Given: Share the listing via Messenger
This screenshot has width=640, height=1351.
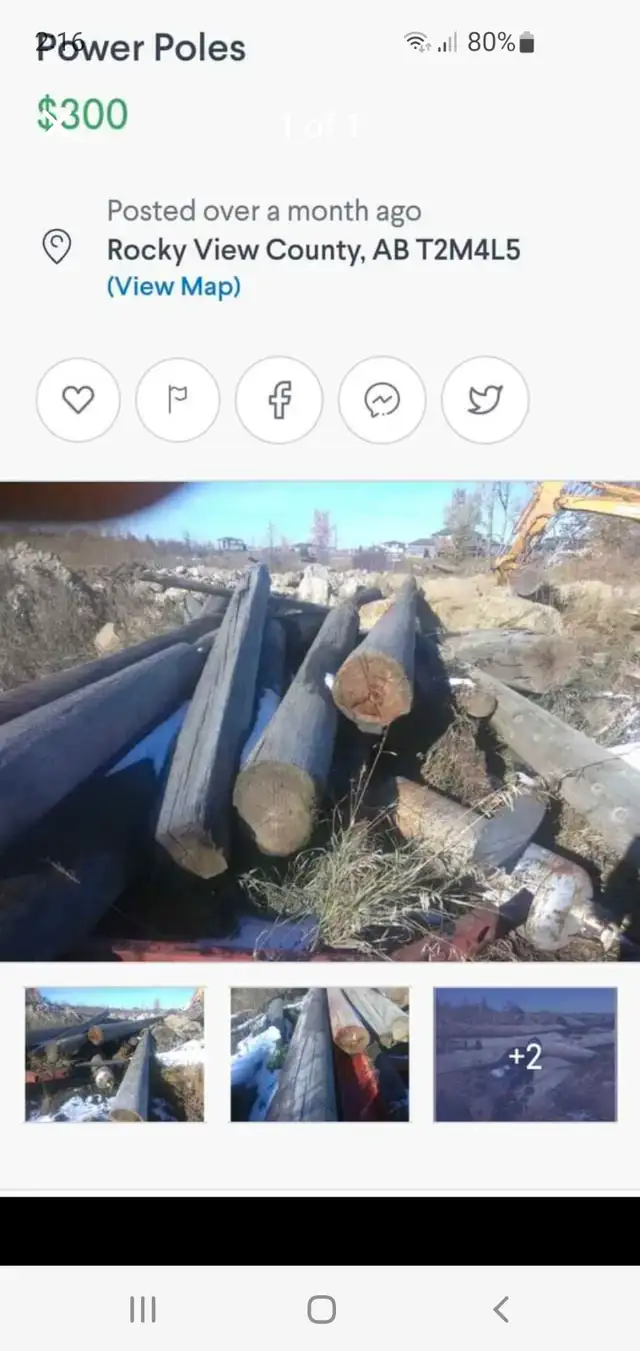Looking at the screenshot, I should [x=382, y=400].
